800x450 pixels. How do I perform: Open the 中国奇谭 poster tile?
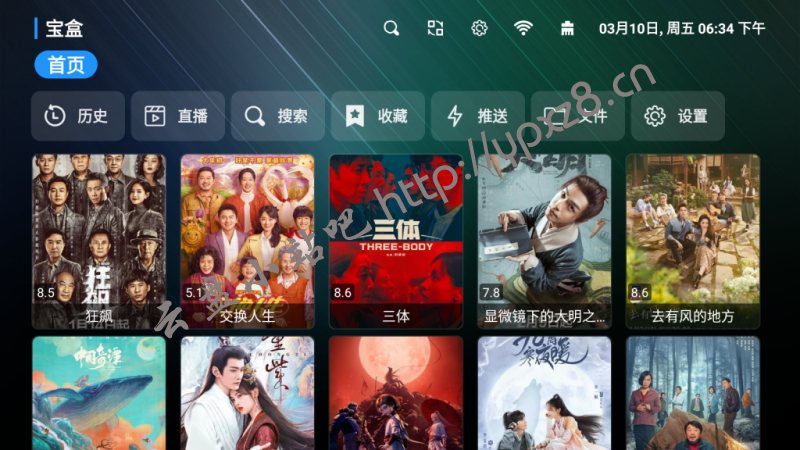(x=99, y=393)
